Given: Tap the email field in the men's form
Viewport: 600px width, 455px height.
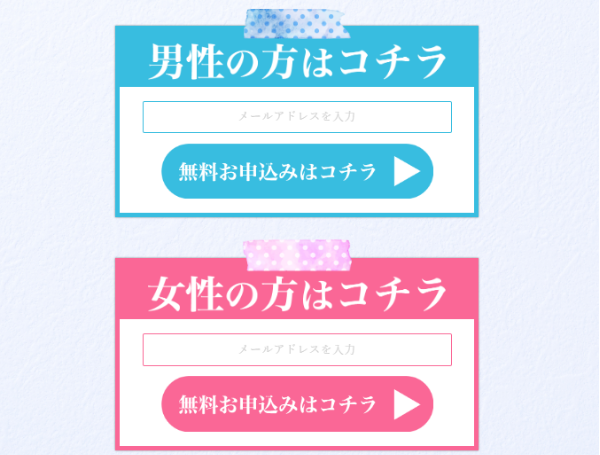Looking at the screenshot, I should 297,117.
